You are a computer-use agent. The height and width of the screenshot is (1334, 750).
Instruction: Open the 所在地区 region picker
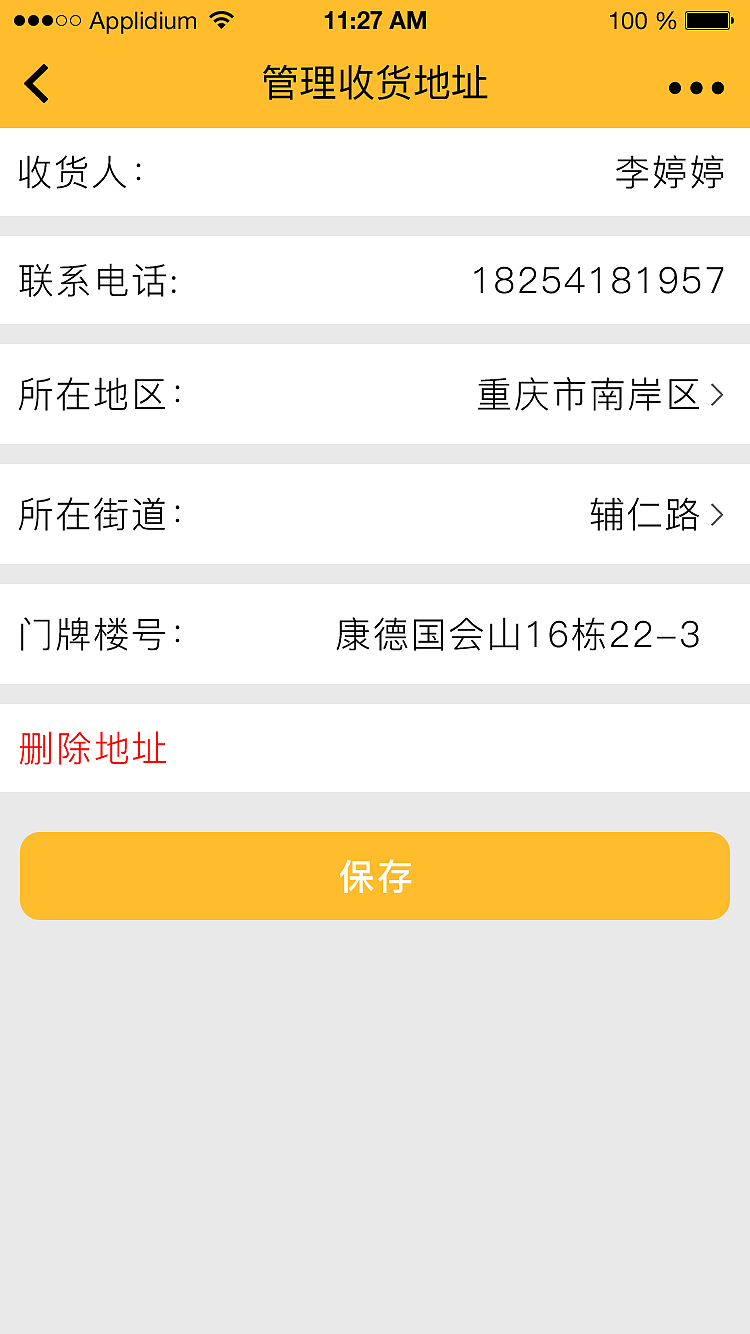pyautogui.click(x=375, y=394)
